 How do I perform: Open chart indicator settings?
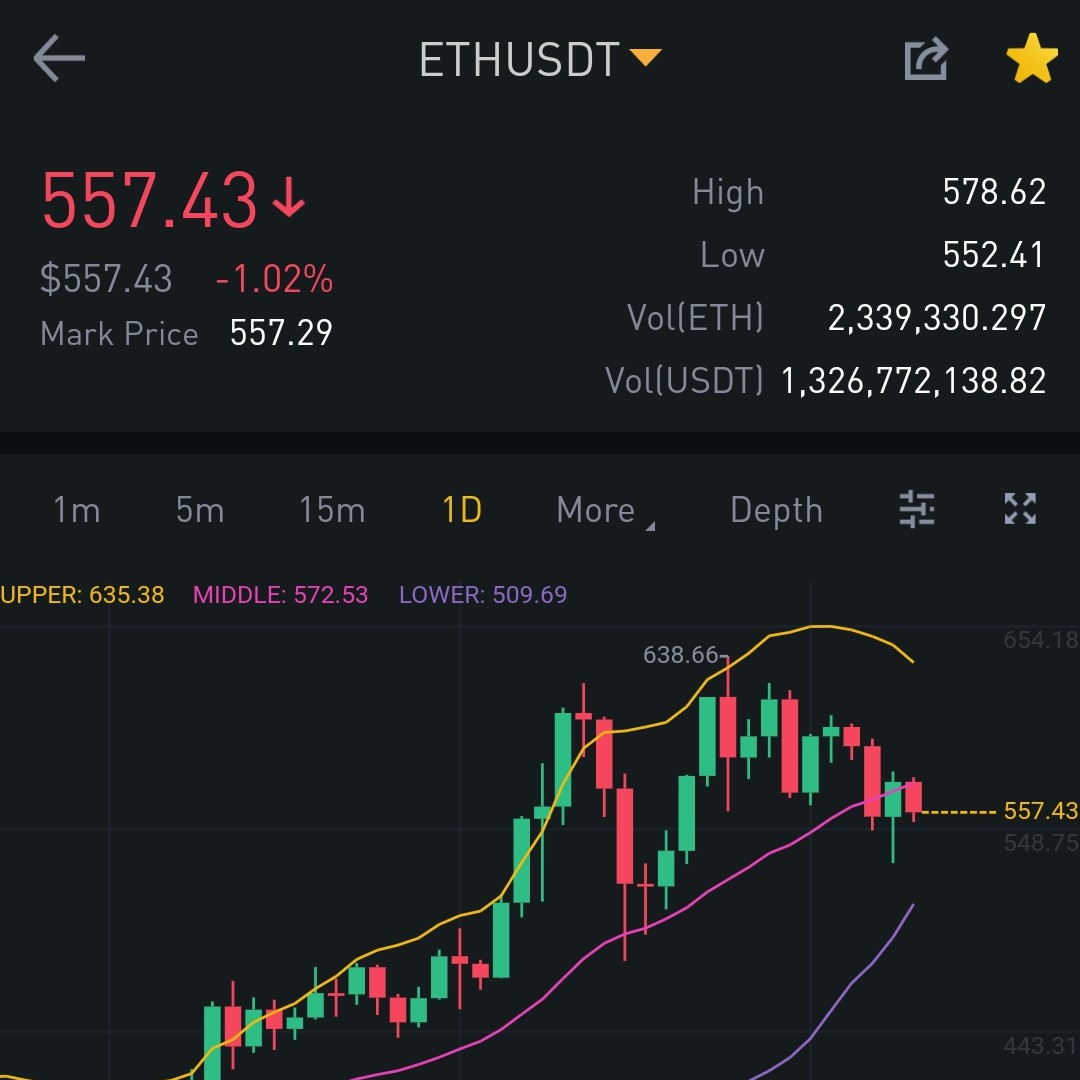(916, 509)
